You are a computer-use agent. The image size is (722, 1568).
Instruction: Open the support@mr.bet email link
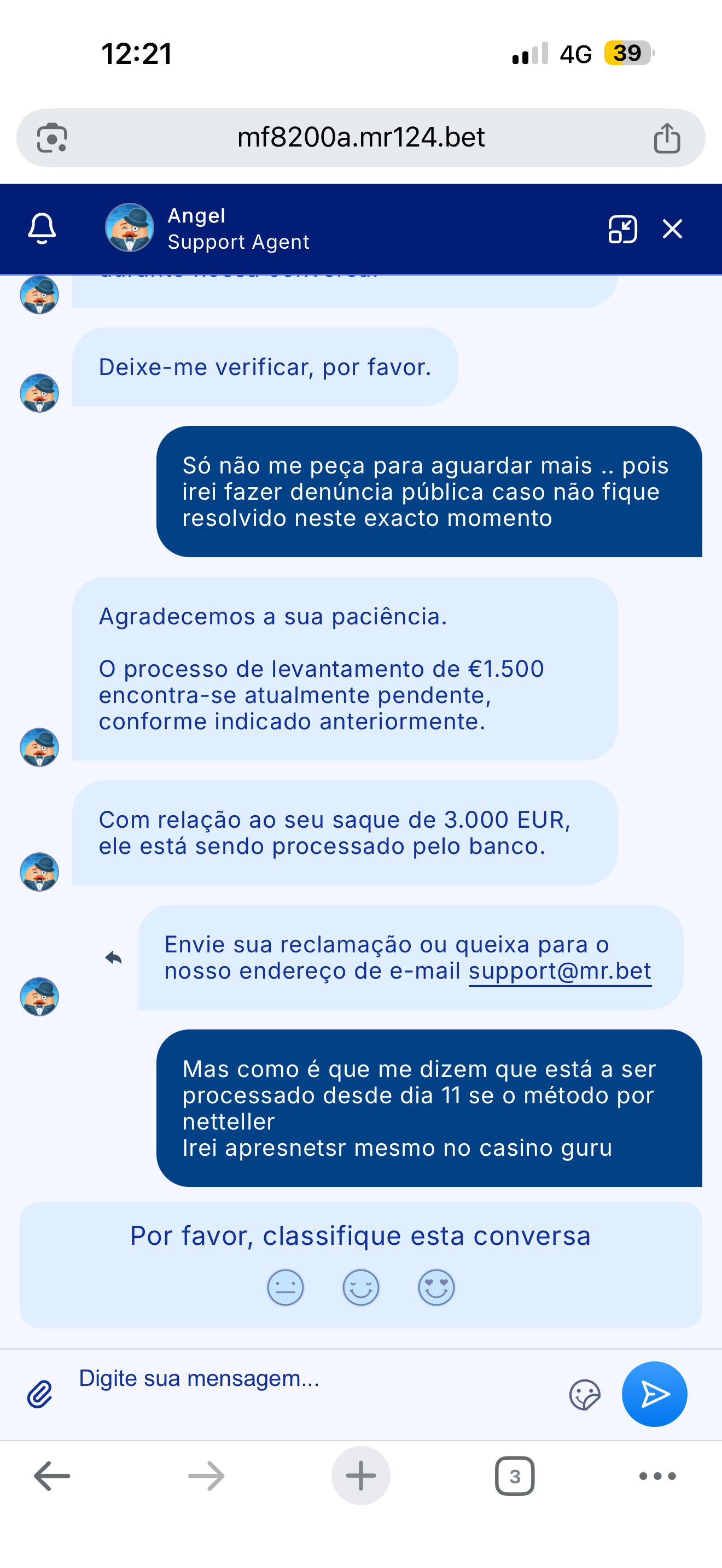tap(560, 971)
